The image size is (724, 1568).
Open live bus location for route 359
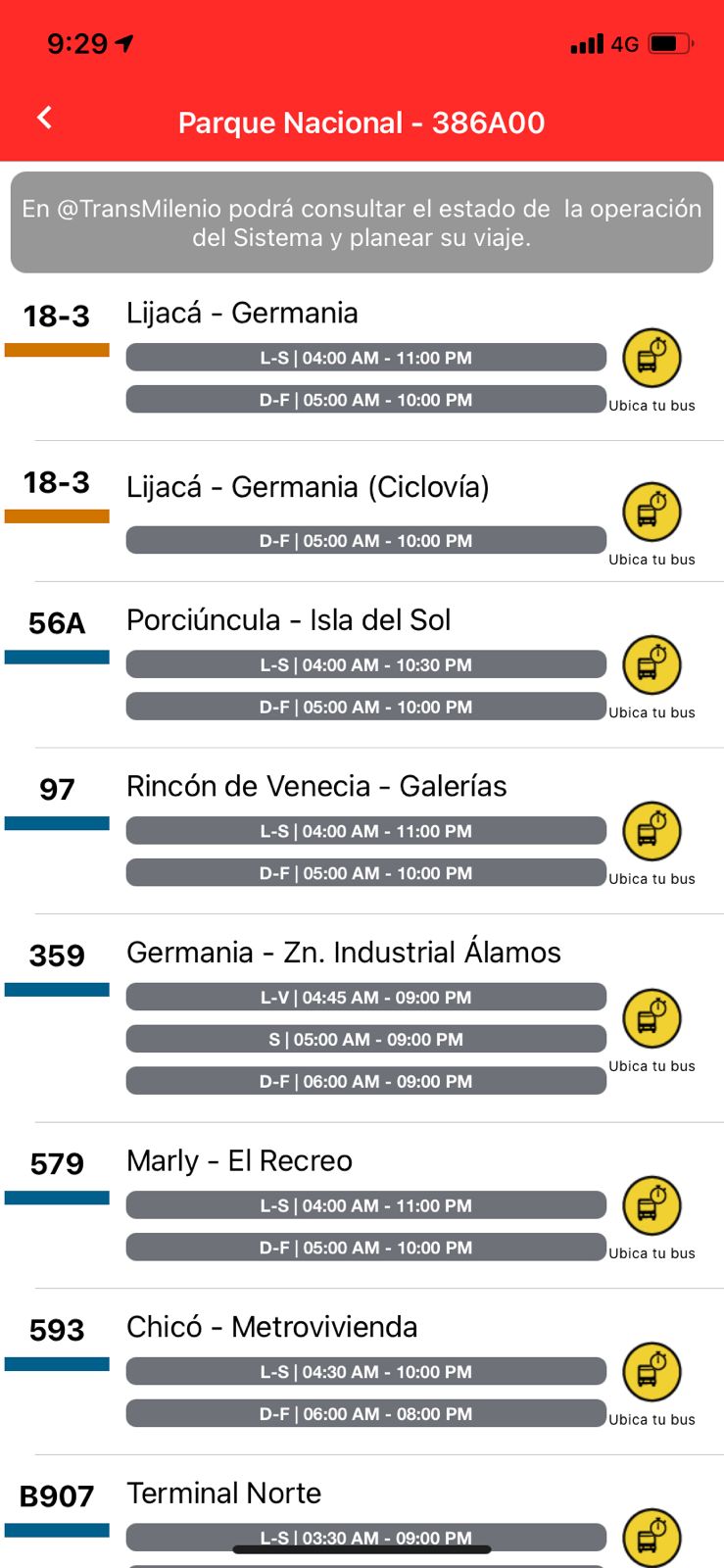click(x=652, y=1018)
